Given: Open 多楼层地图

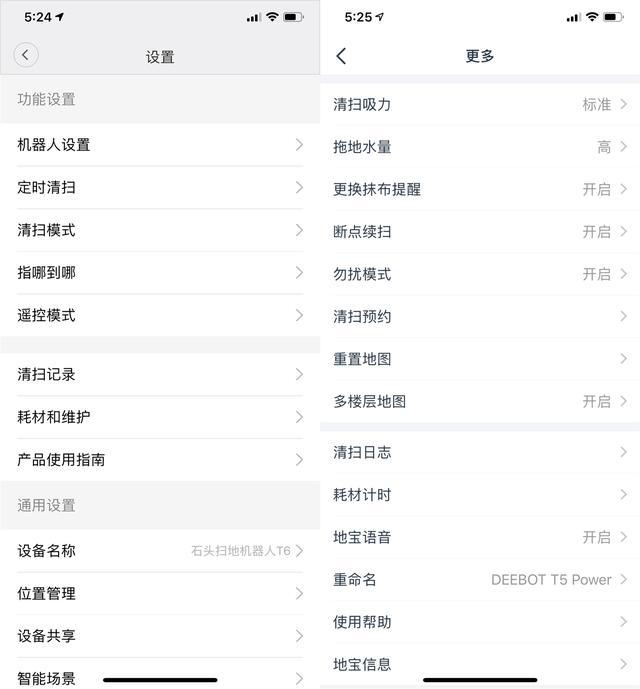Looking at the screenshot, I should tap(480, 401).
